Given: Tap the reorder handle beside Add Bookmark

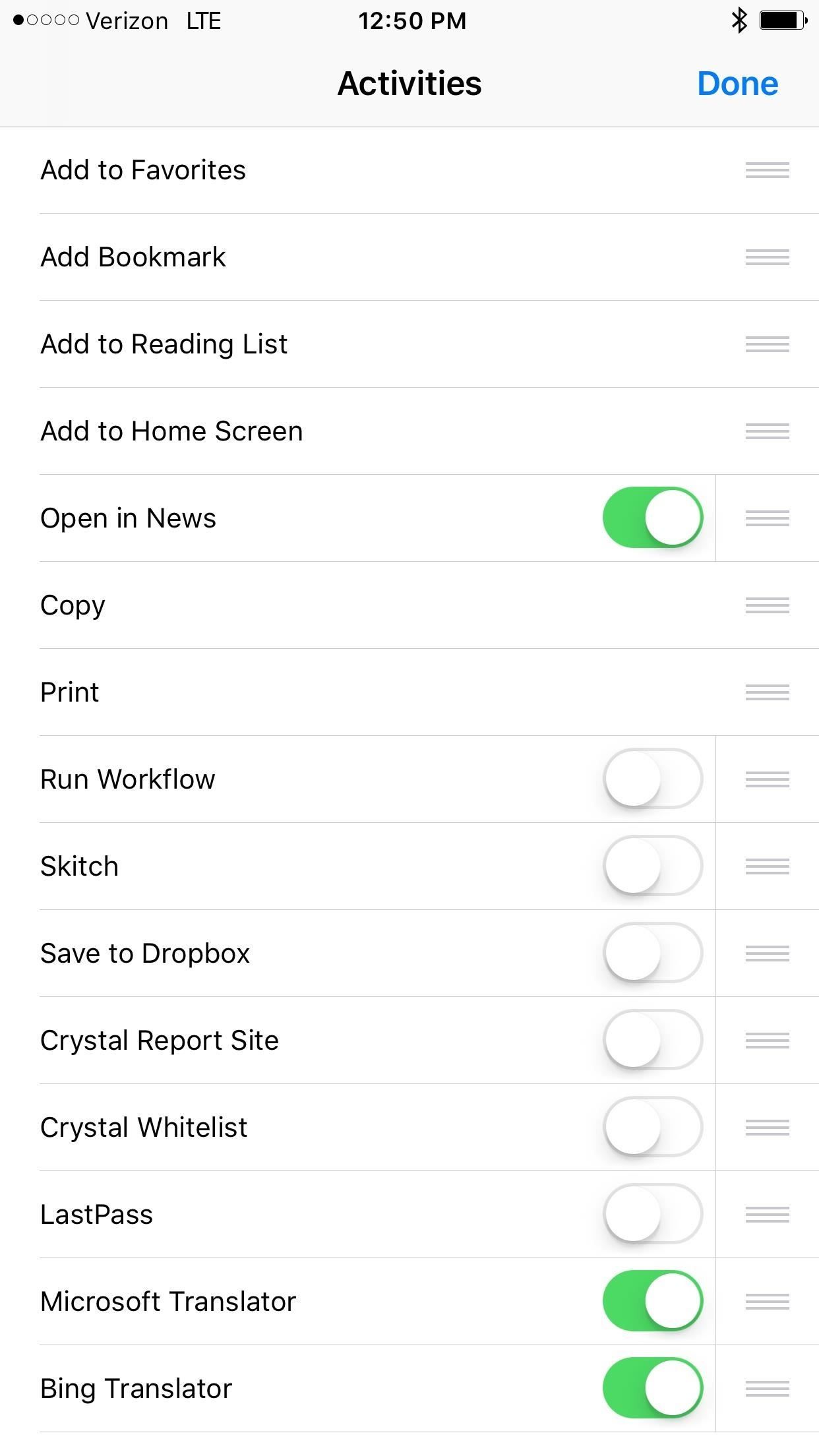Looking at the screenshot, I should click(767, 257).
